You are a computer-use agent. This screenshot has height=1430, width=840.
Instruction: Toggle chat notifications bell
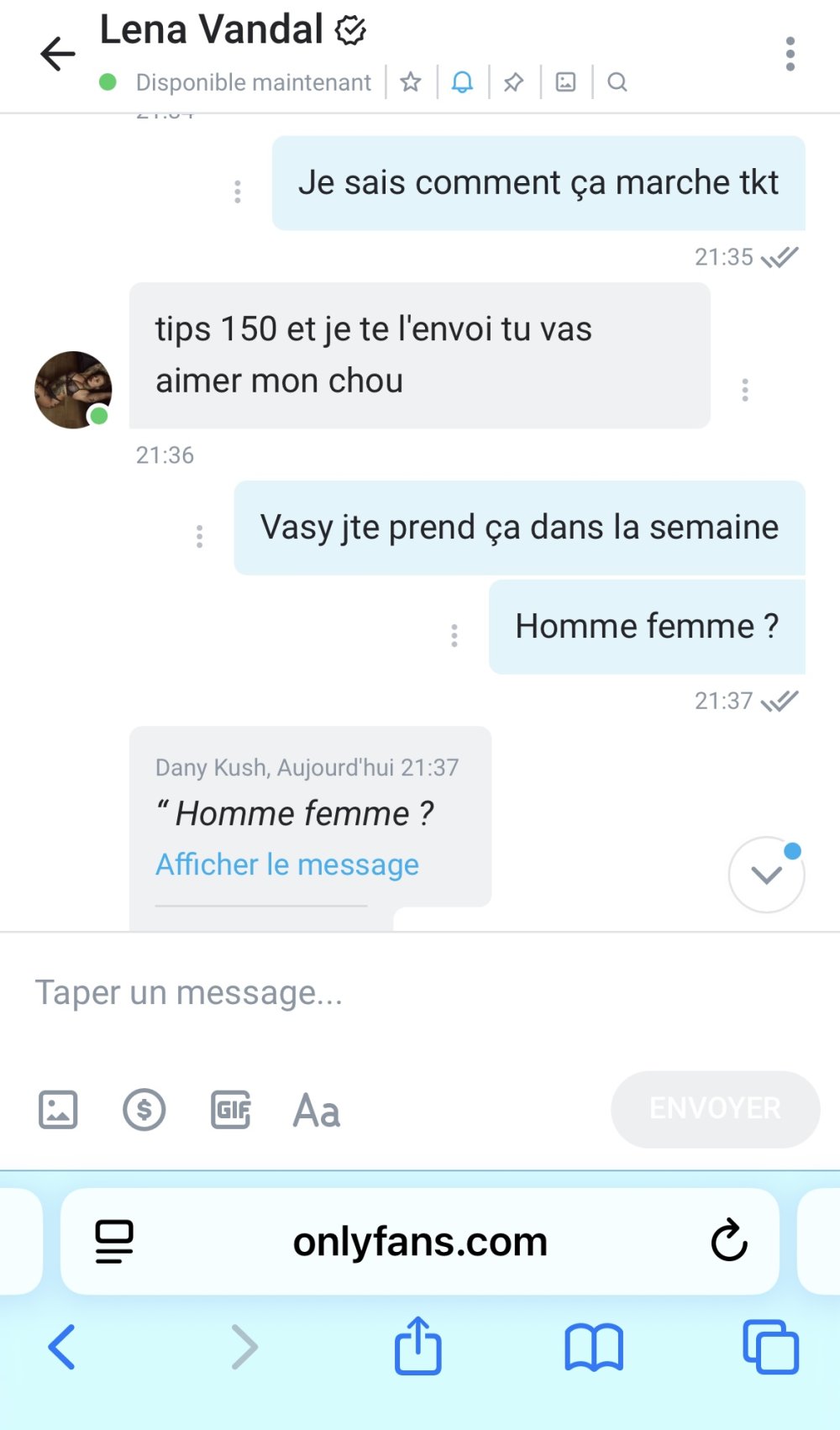pos(462,82)
